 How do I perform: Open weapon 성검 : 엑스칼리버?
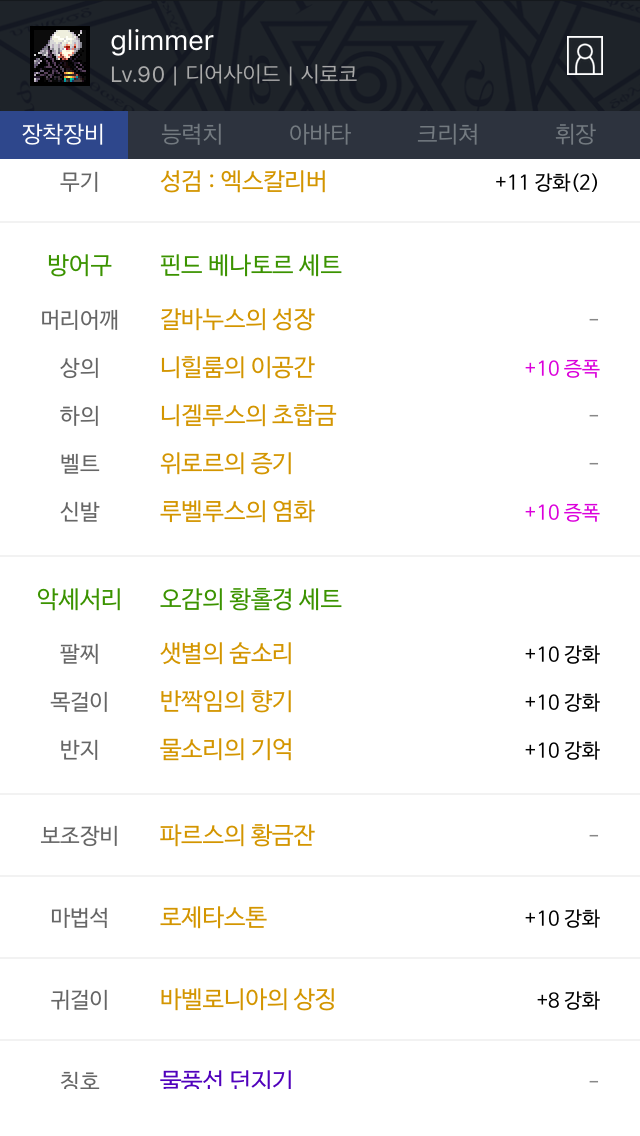click(244, 181)
